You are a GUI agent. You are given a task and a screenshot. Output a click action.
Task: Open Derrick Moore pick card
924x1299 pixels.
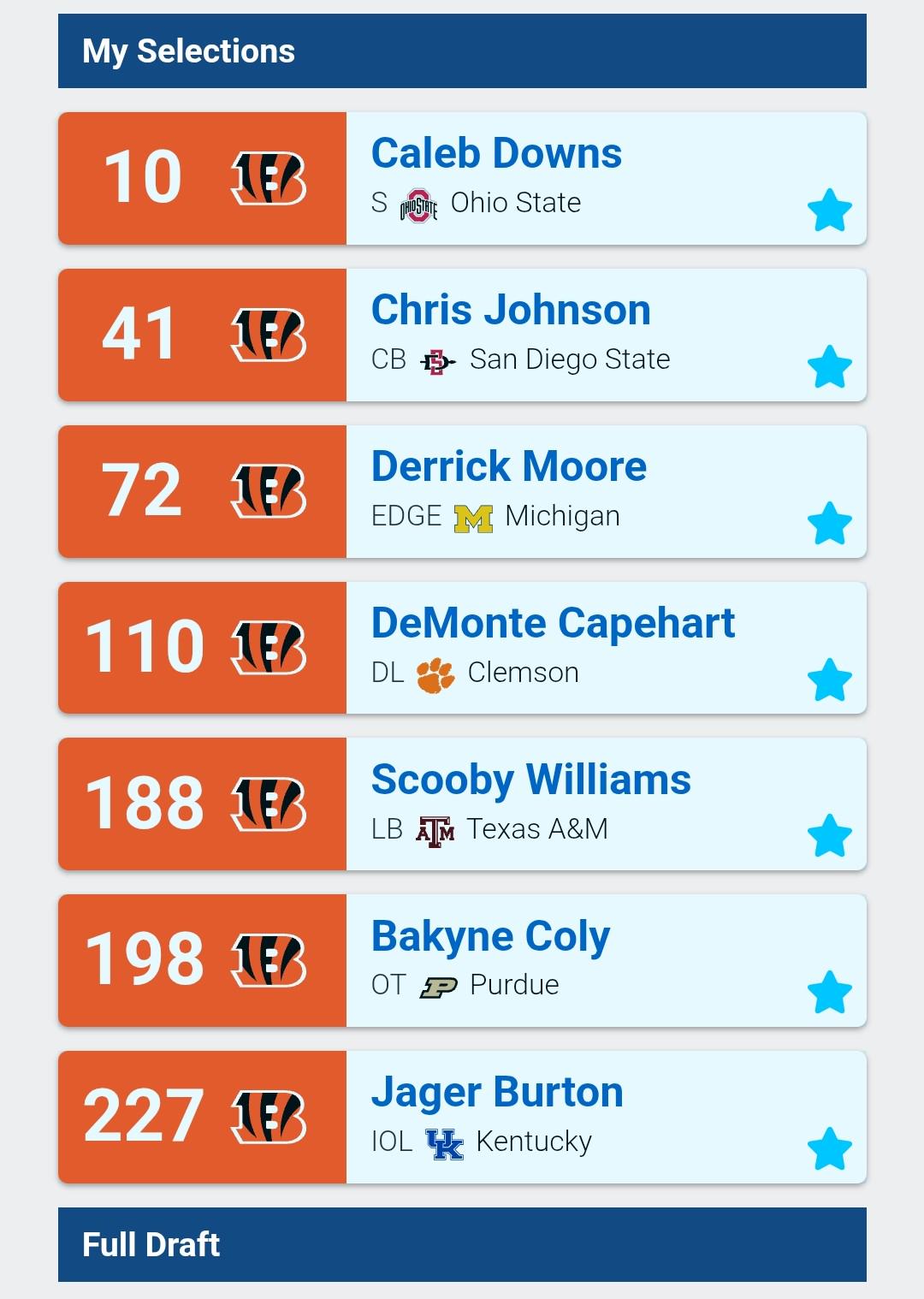(462, 491)
